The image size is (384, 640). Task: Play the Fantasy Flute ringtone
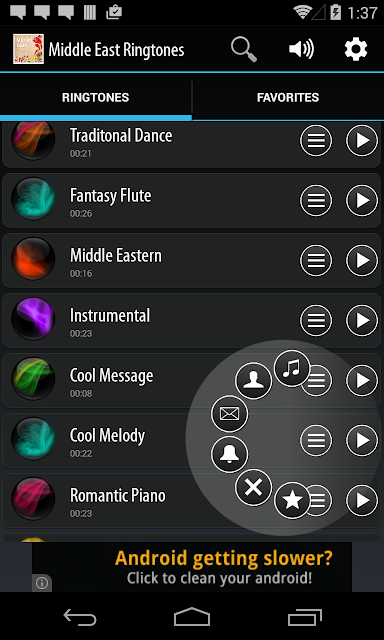click(362, 200)
